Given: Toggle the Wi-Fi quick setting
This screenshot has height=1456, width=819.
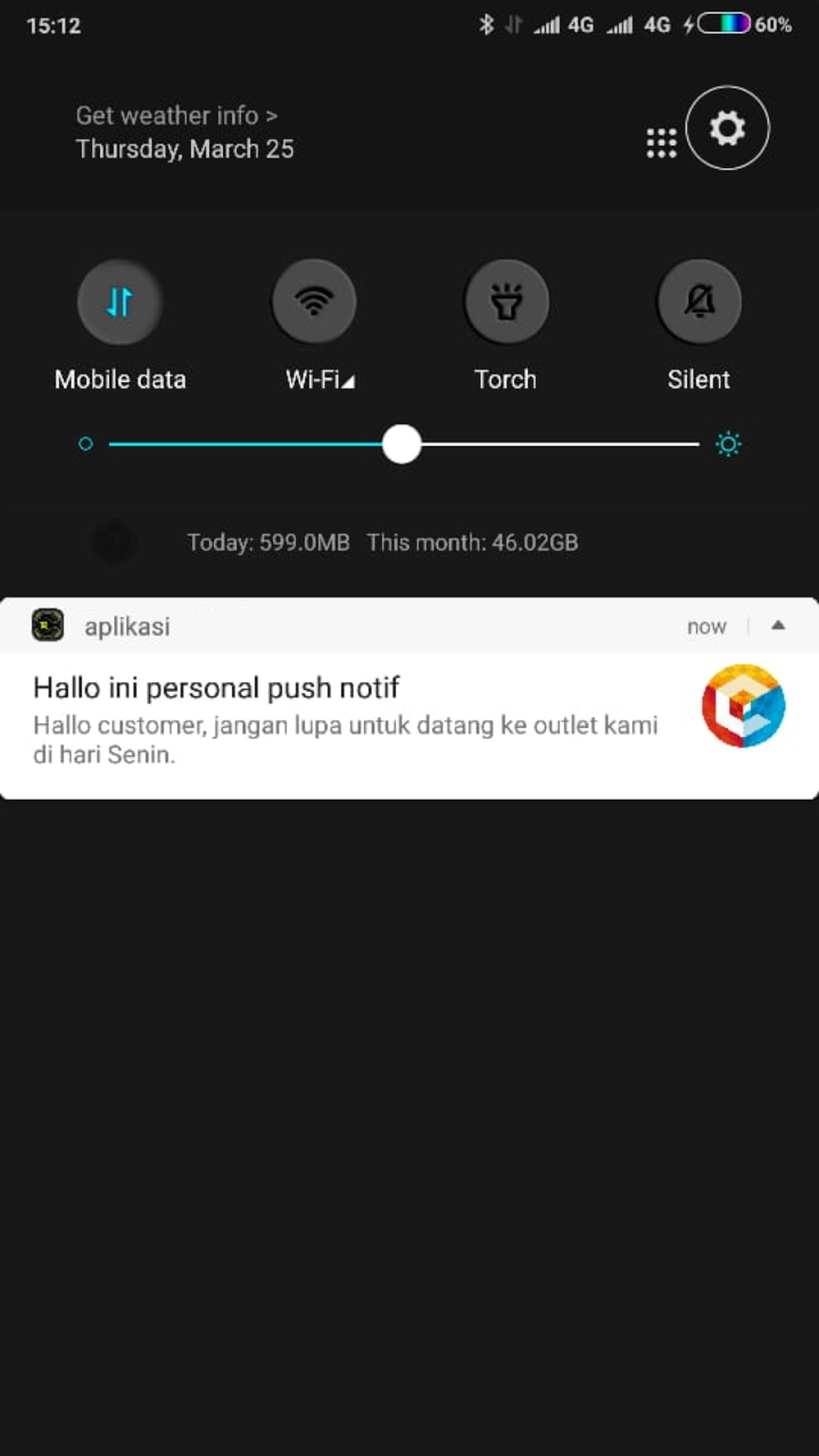Looking at the screenshot, I should click(314, 302).
